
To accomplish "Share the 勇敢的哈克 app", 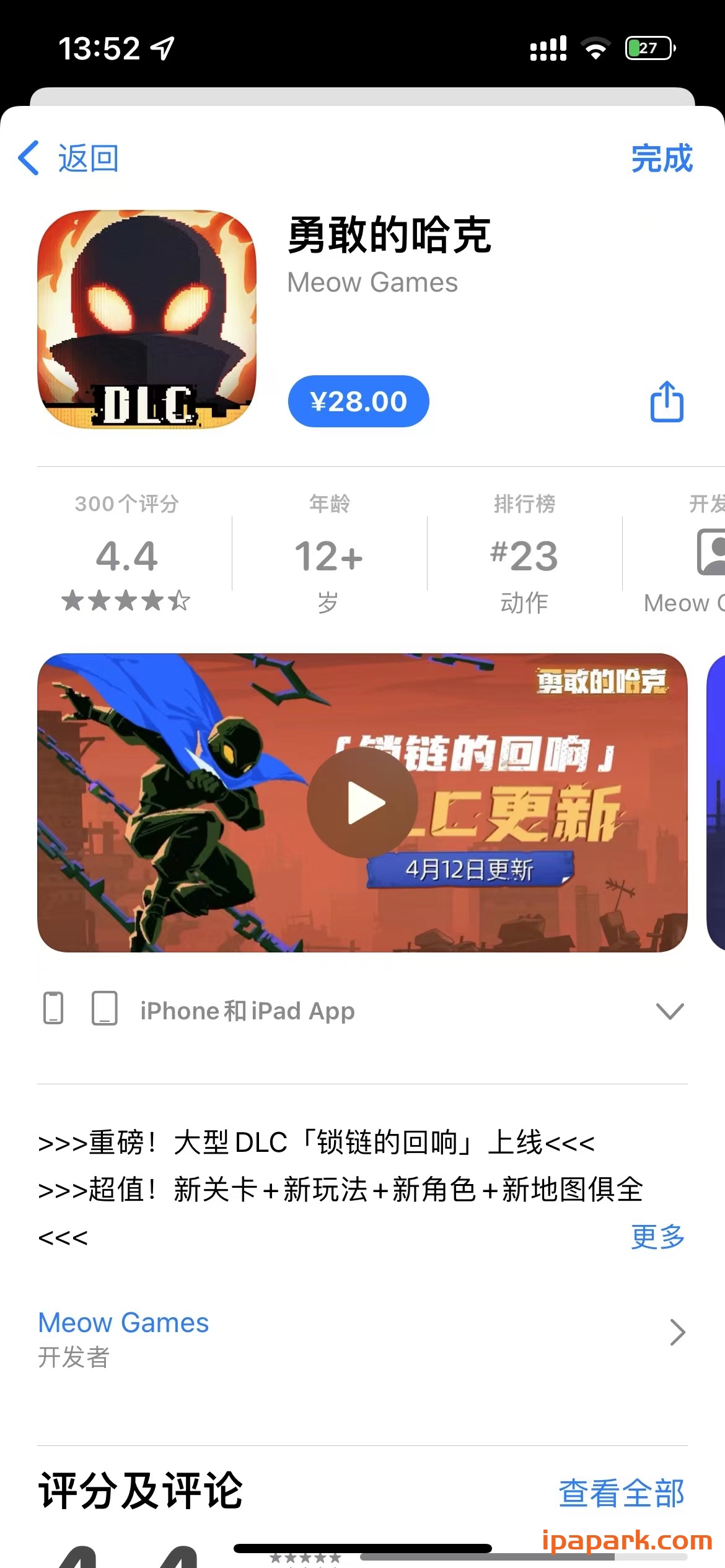I will 667,403.
